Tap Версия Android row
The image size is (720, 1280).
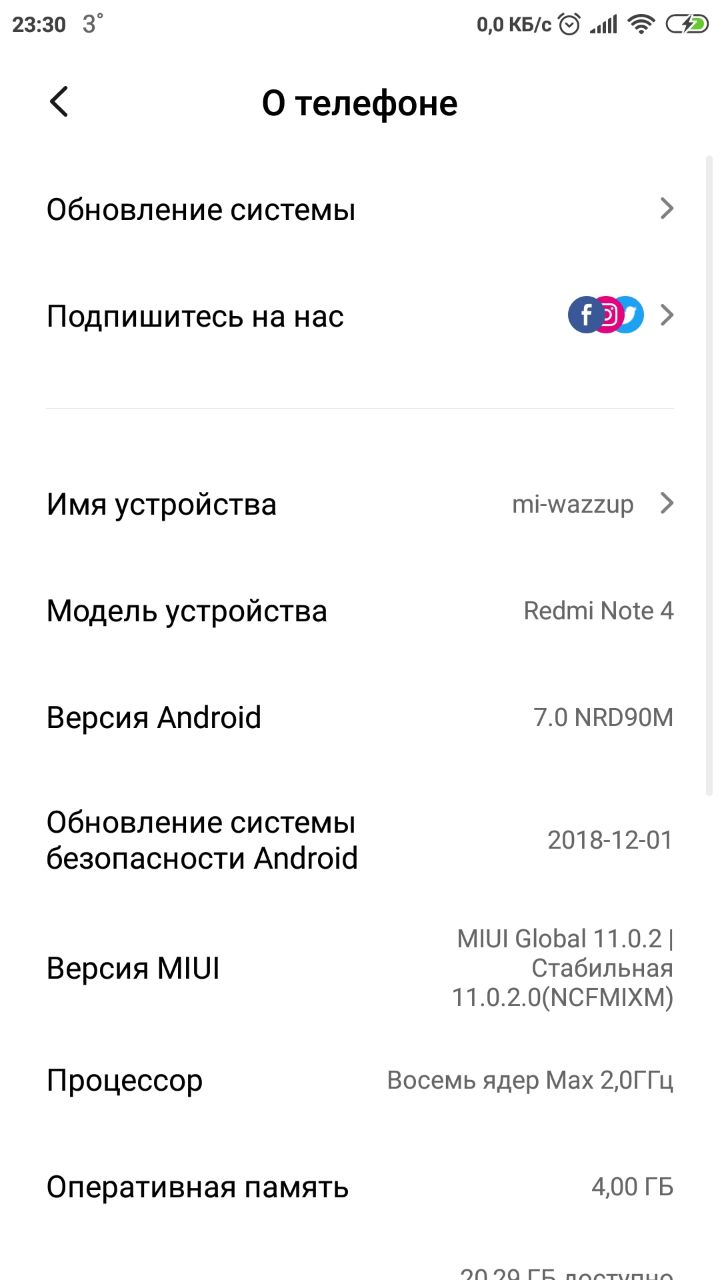(360, 718)
